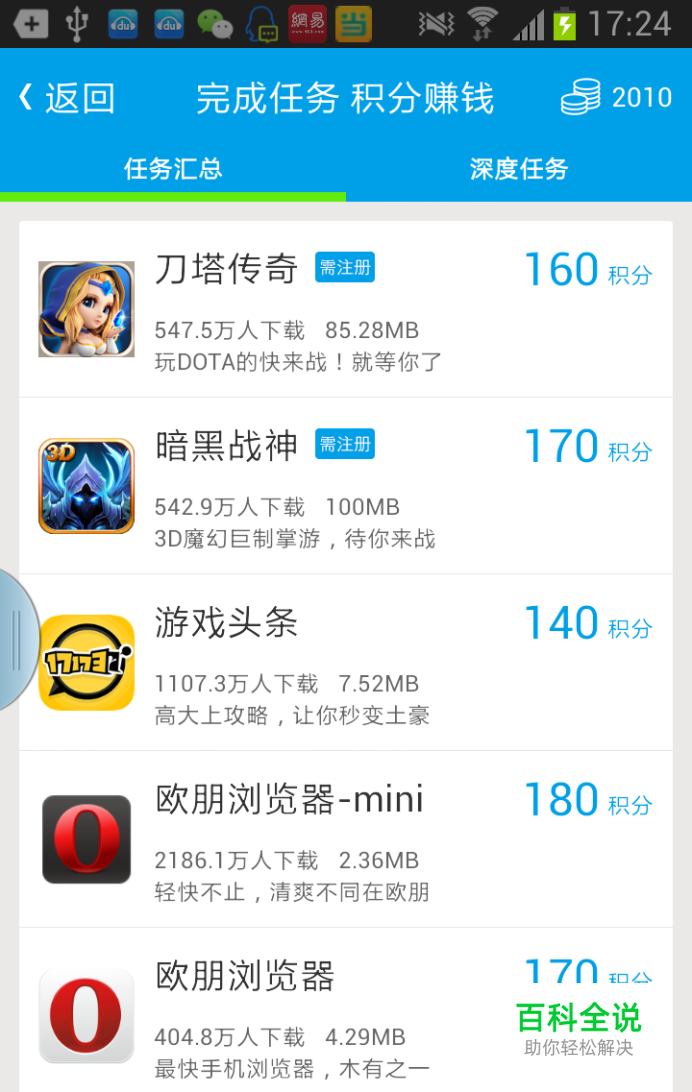Open the 刀塔传奇 task
Viewport: 692px width, 1092px height.
(x=345, y=309)
